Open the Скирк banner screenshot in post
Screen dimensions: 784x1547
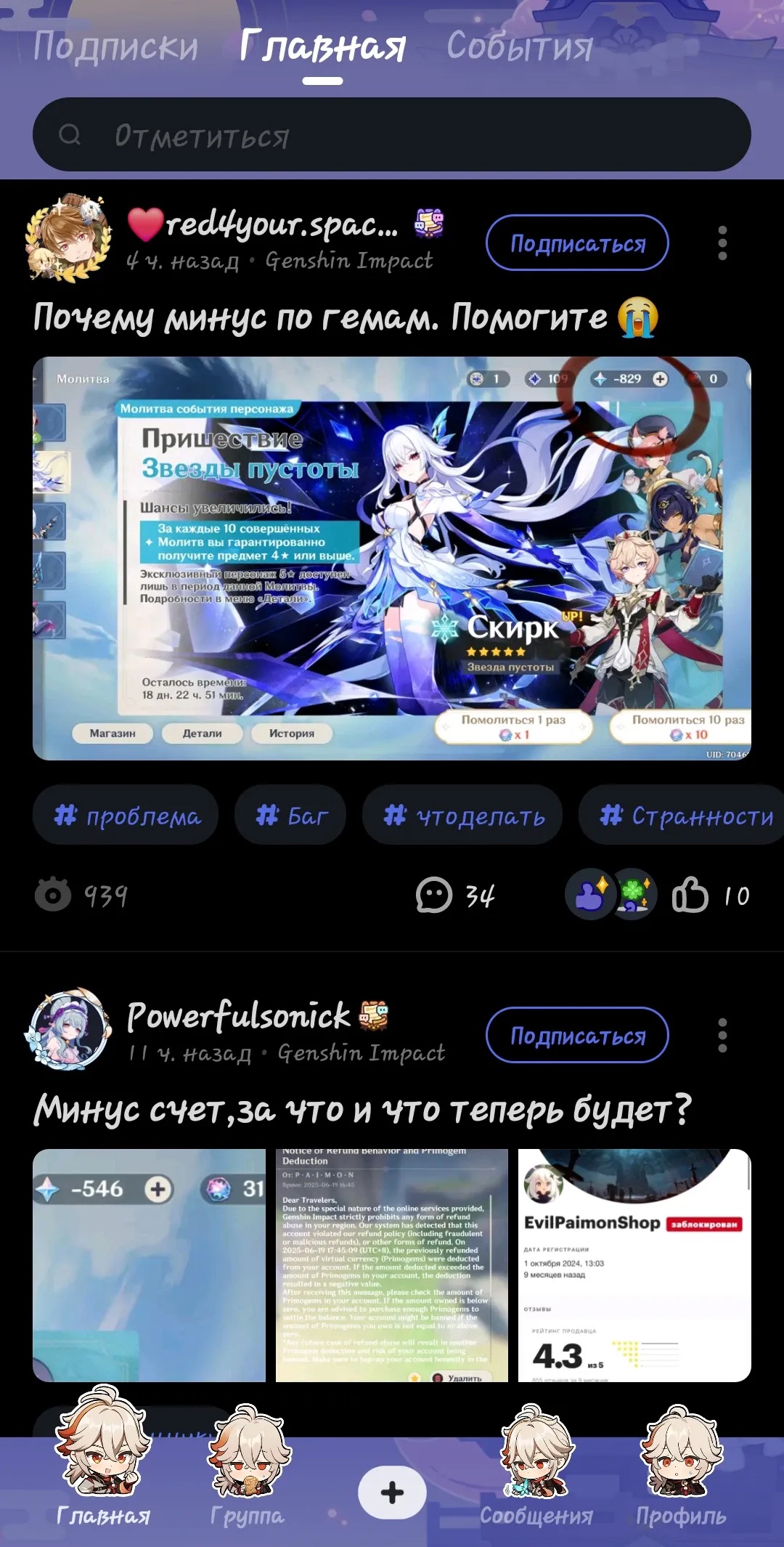392,558
